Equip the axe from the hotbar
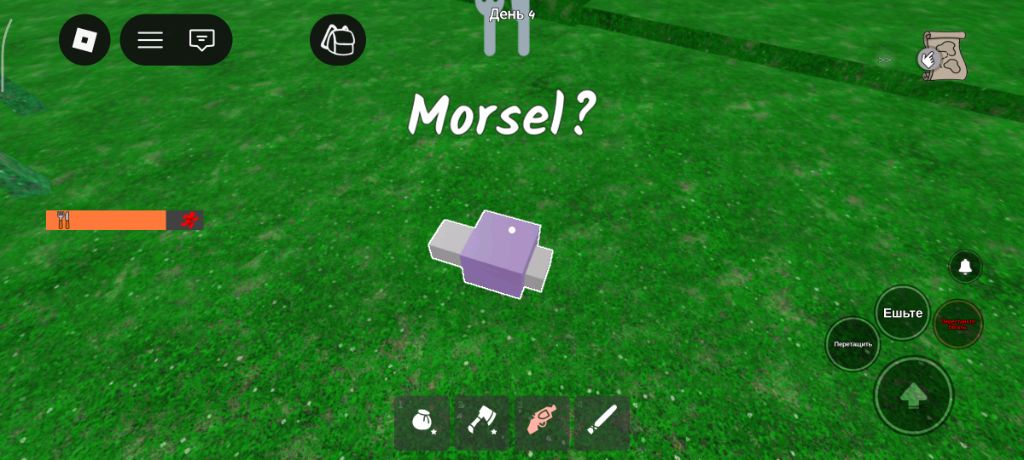Image resolution: width=1024 pixels, height=460 pixels. tap(482, 422)
